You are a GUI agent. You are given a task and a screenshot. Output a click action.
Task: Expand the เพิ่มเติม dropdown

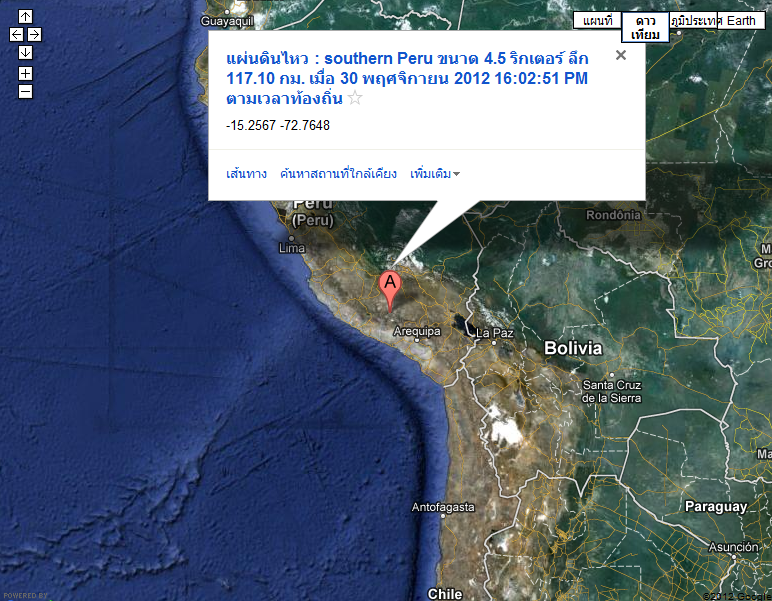(435, 174)
